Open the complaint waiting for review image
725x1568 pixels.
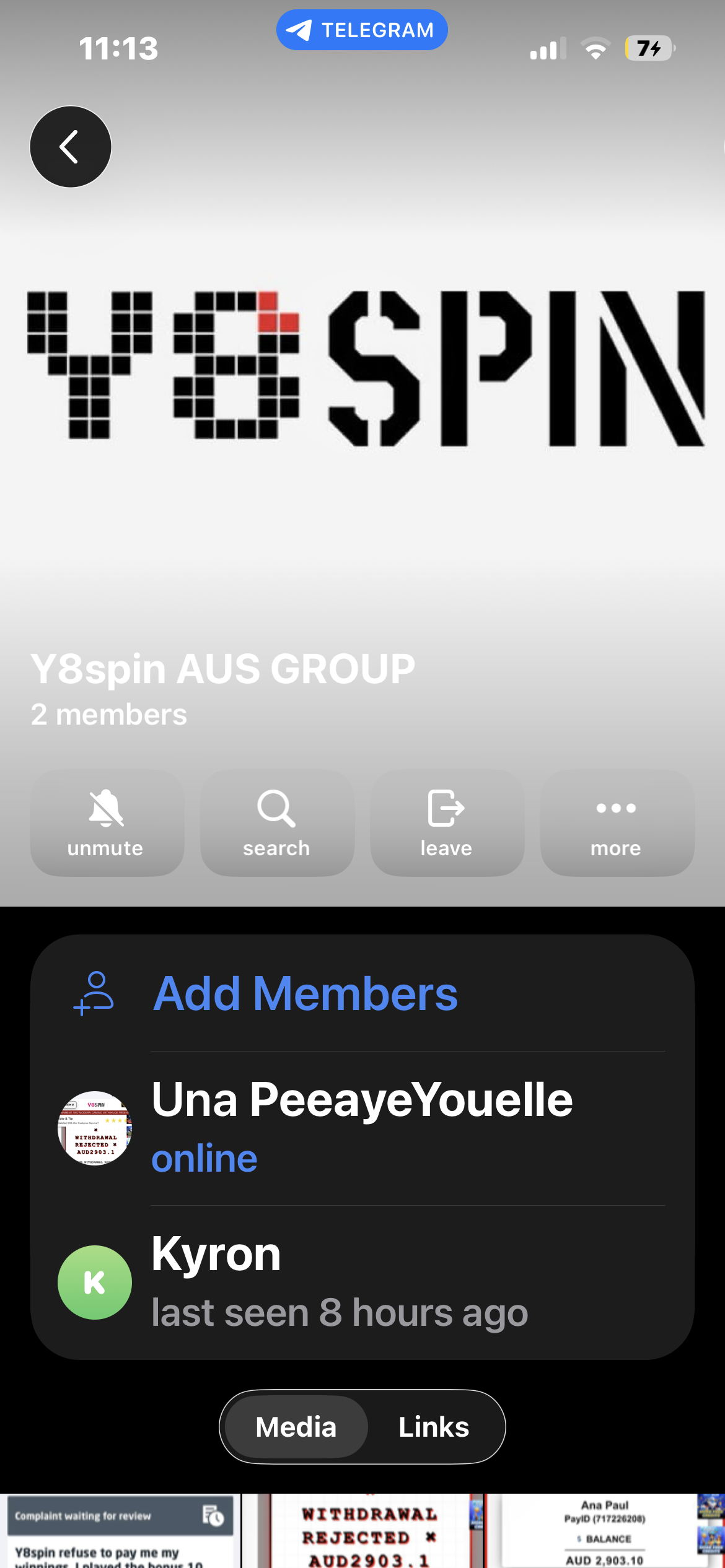tap(120, 1531)
